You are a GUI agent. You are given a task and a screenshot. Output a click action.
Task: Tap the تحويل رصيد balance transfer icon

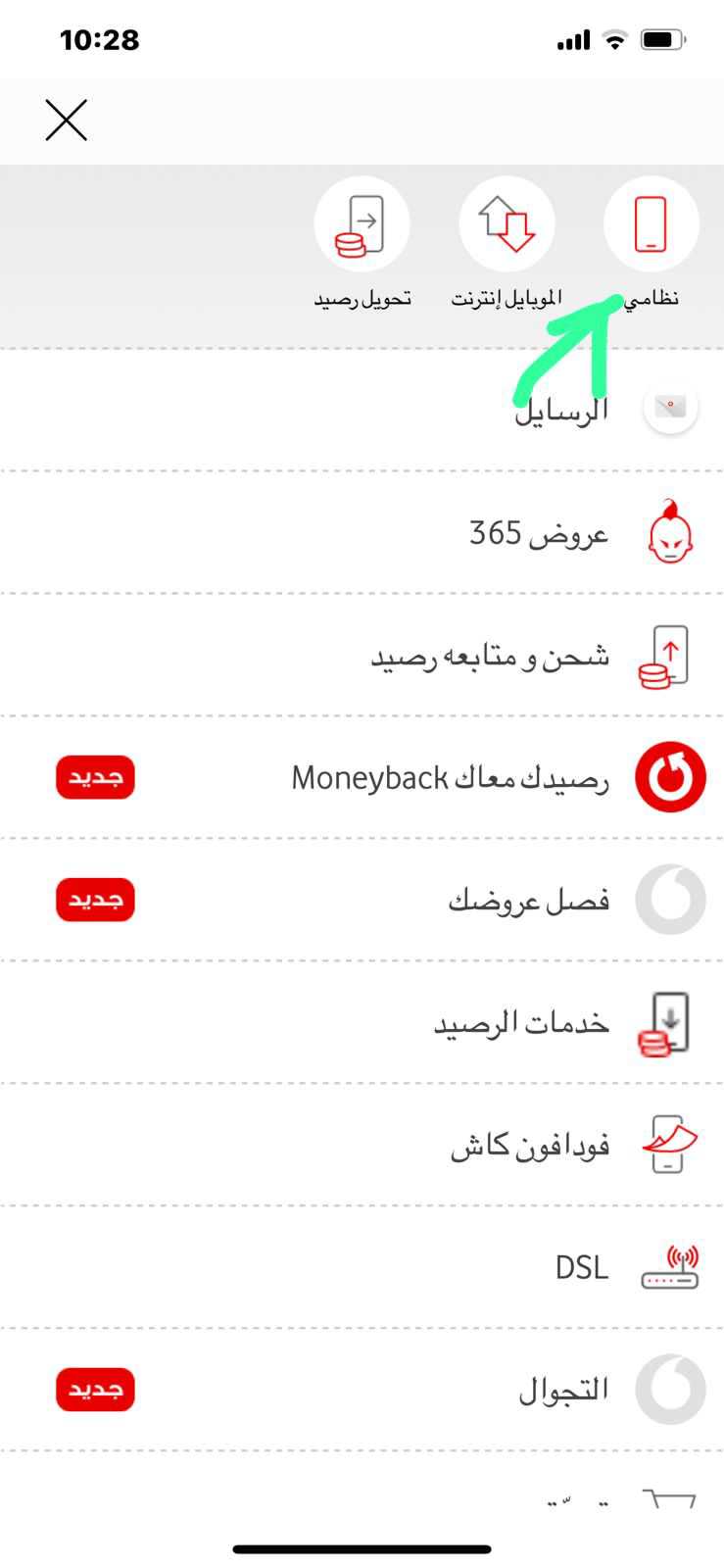coord(362,223)
